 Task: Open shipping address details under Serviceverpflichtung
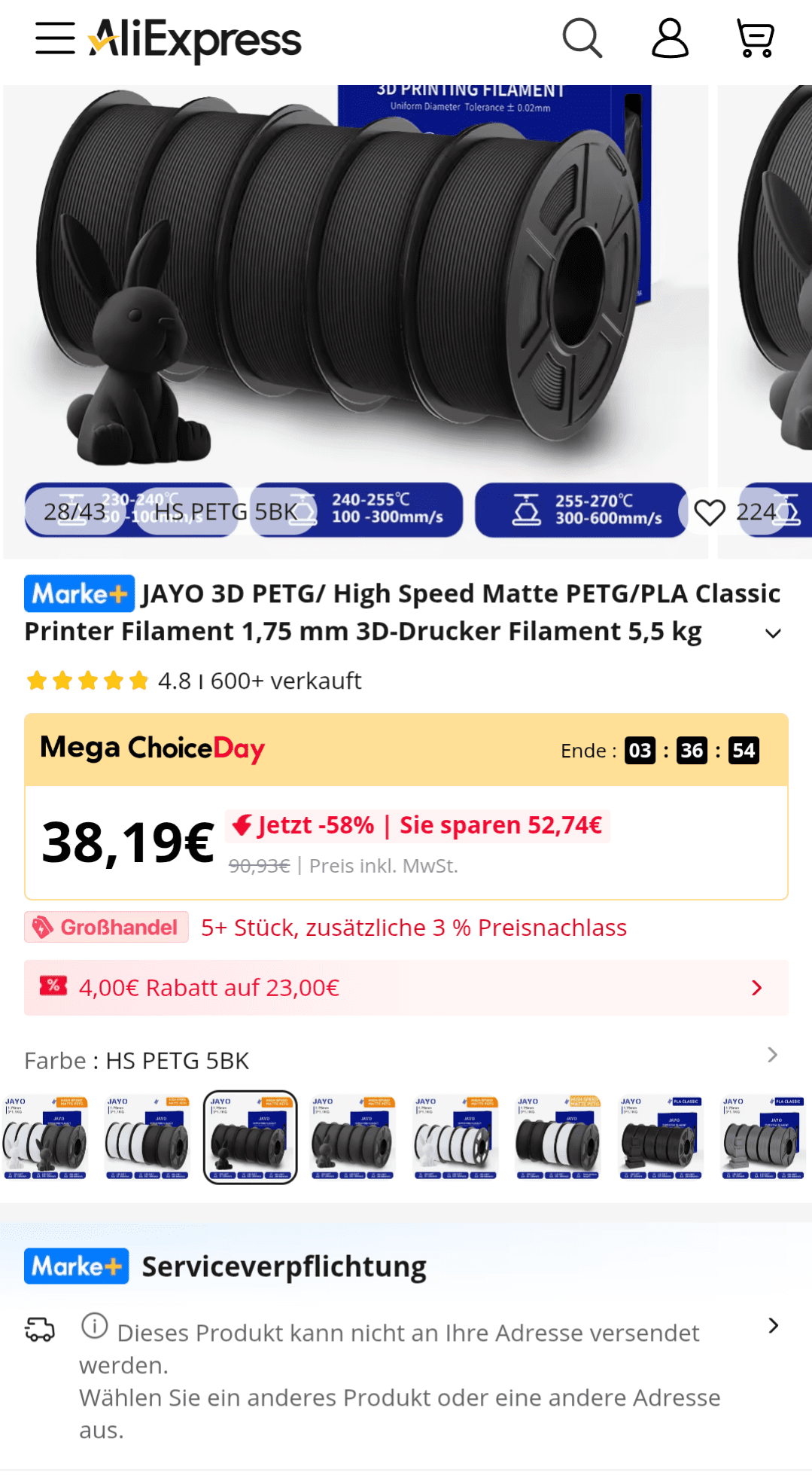tap(773, 1326)
